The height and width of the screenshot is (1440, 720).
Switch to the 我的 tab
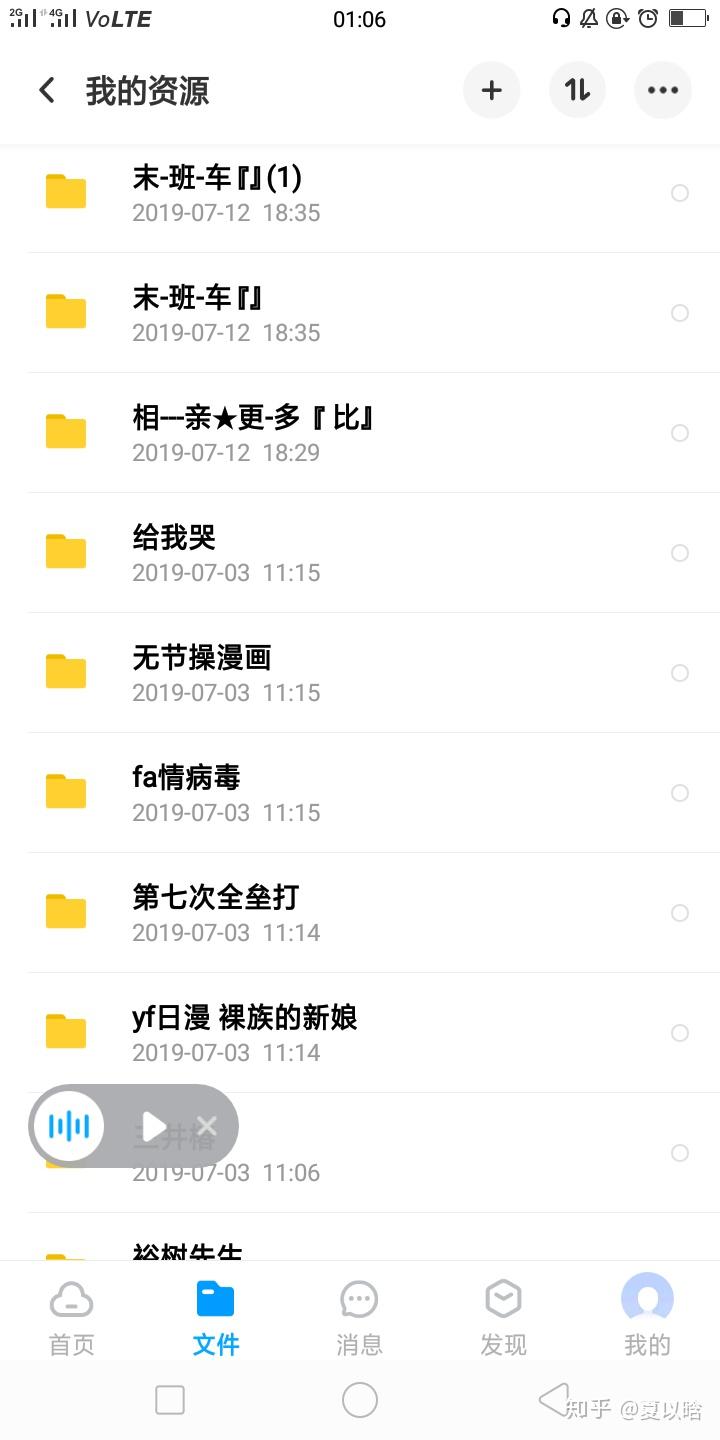click(647, 1318)
